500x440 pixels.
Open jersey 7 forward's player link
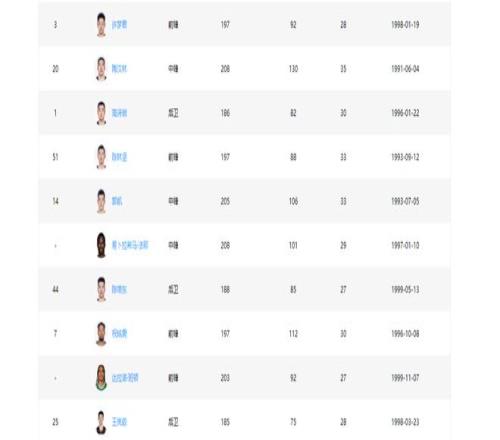pos(119,334)
